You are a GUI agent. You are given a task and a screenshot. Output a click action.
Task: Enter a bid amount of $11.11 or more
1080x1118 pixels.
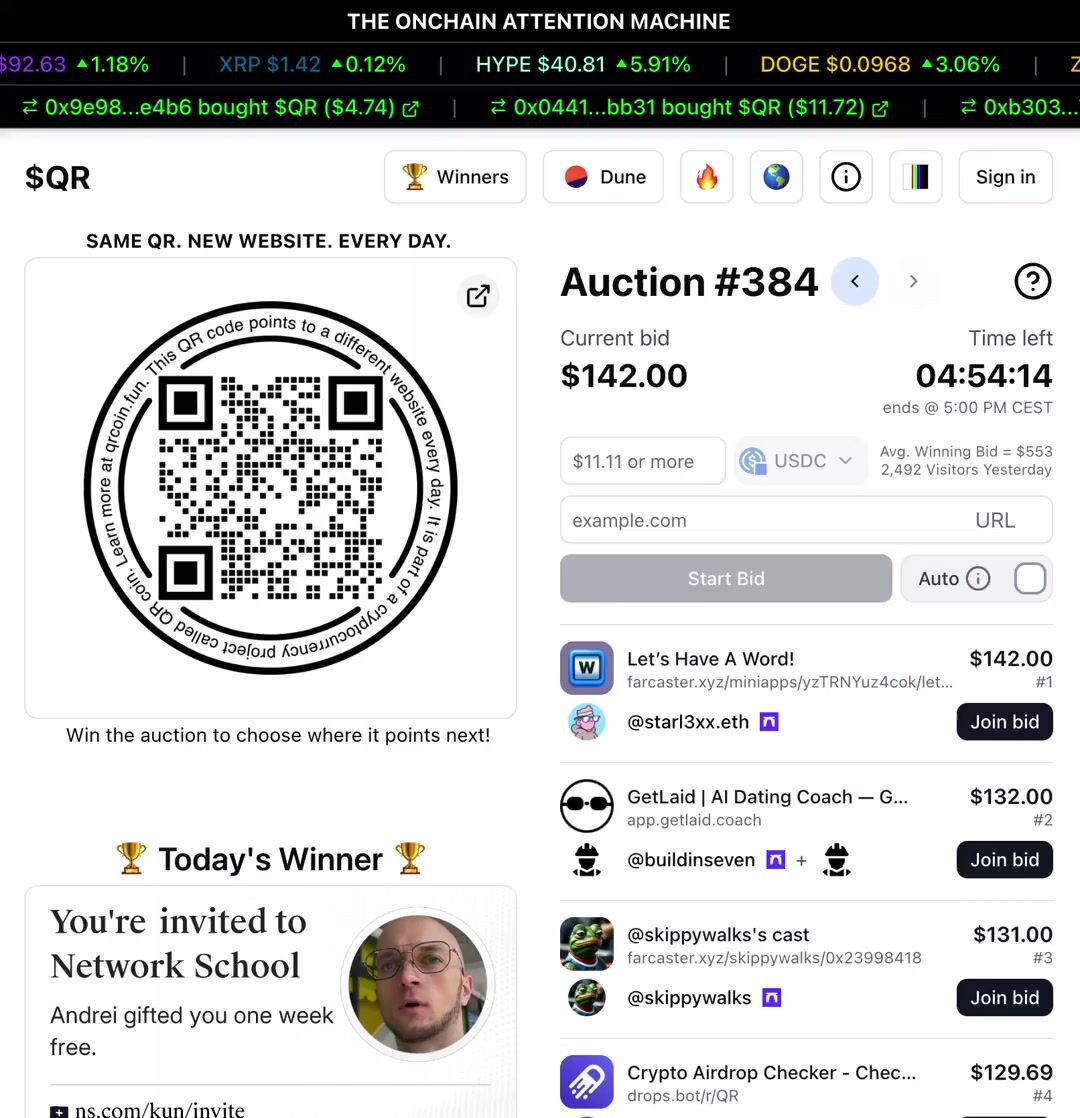click(x=642, y=461)
